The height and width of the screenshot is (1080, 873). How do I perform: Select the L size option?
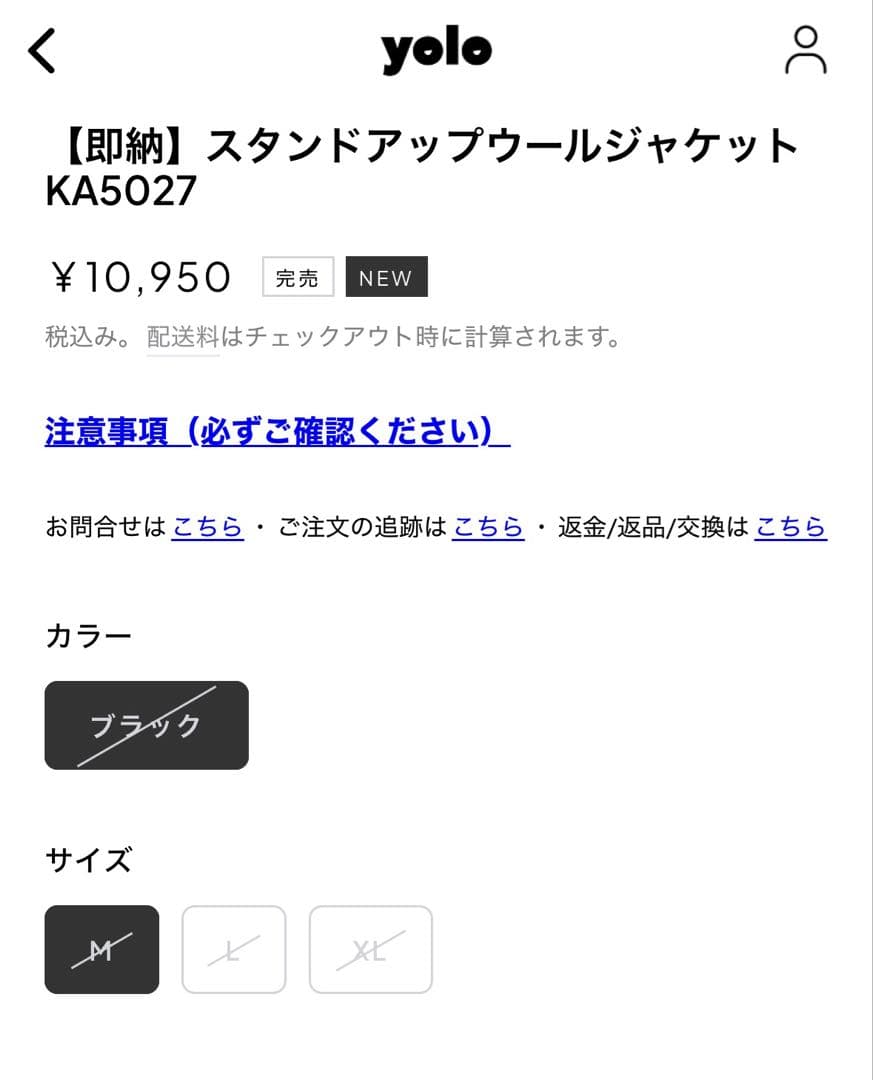point(233,949)
